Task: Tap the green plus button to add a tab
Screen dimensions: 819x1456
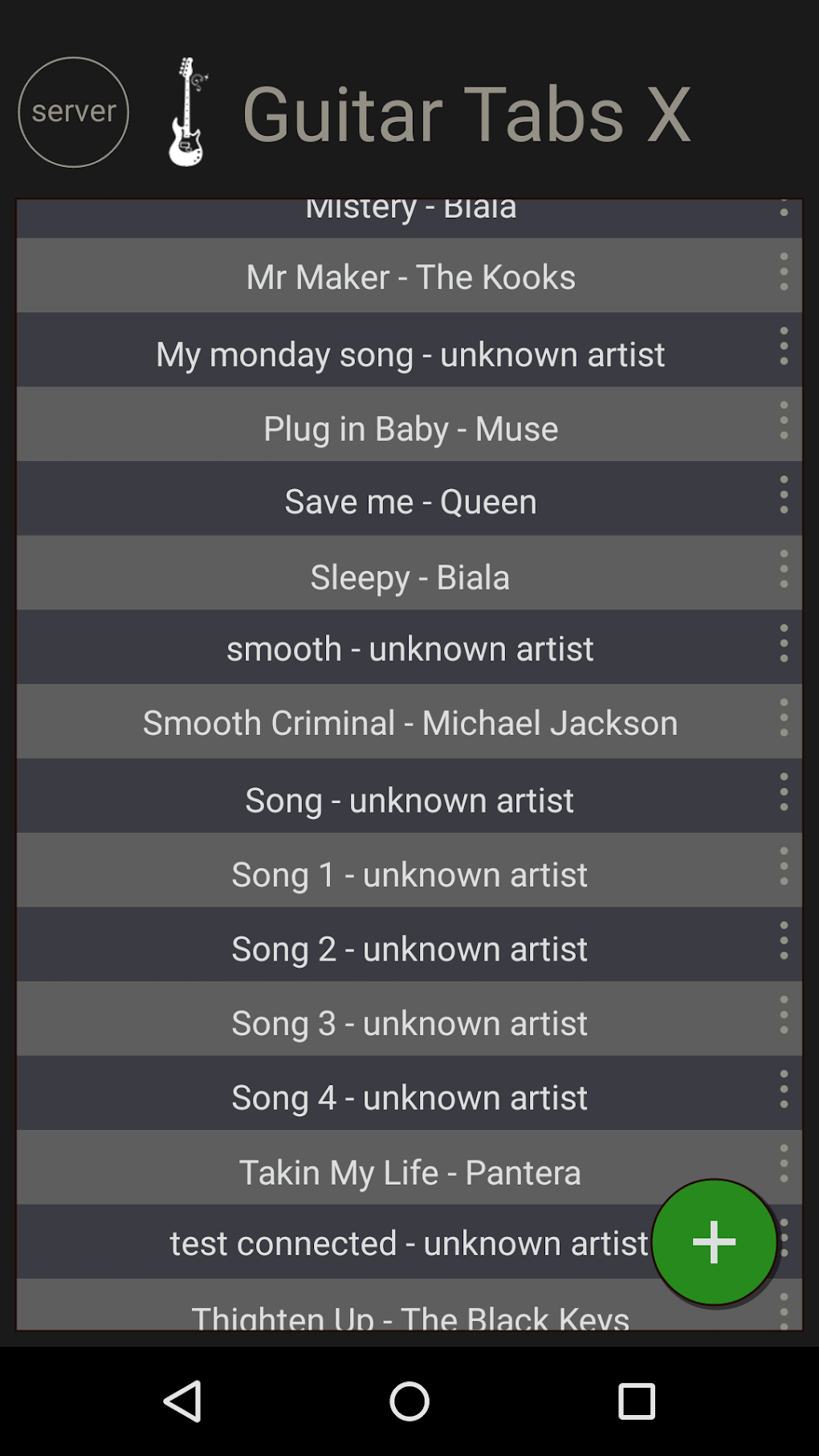Action: click(x=712, y=1242)
